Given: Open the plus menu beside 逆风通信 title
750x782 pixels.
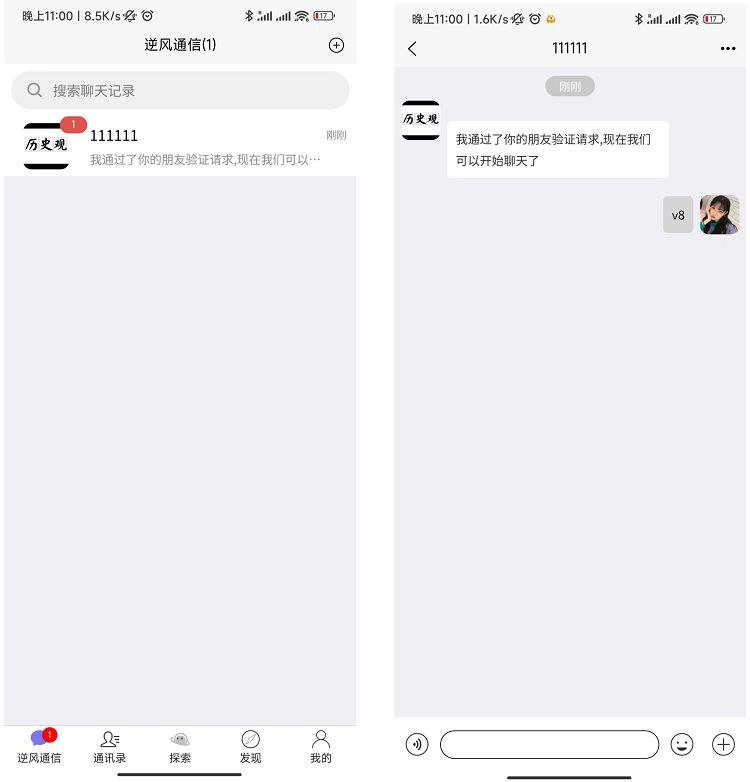Looking at the screenshot, I should tap(336, 45).
